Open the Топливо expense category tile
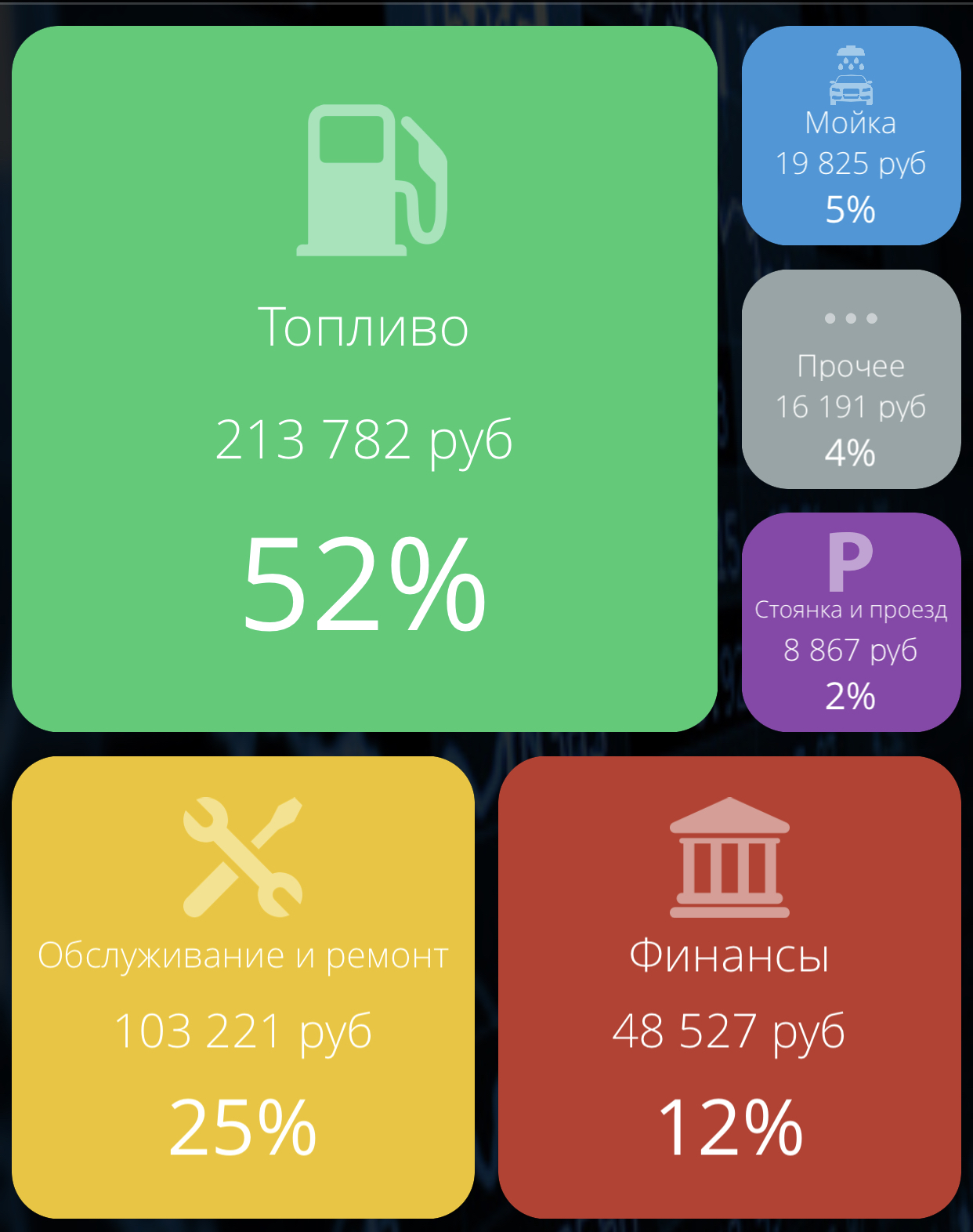973x1232 pixels. [364, 379]
